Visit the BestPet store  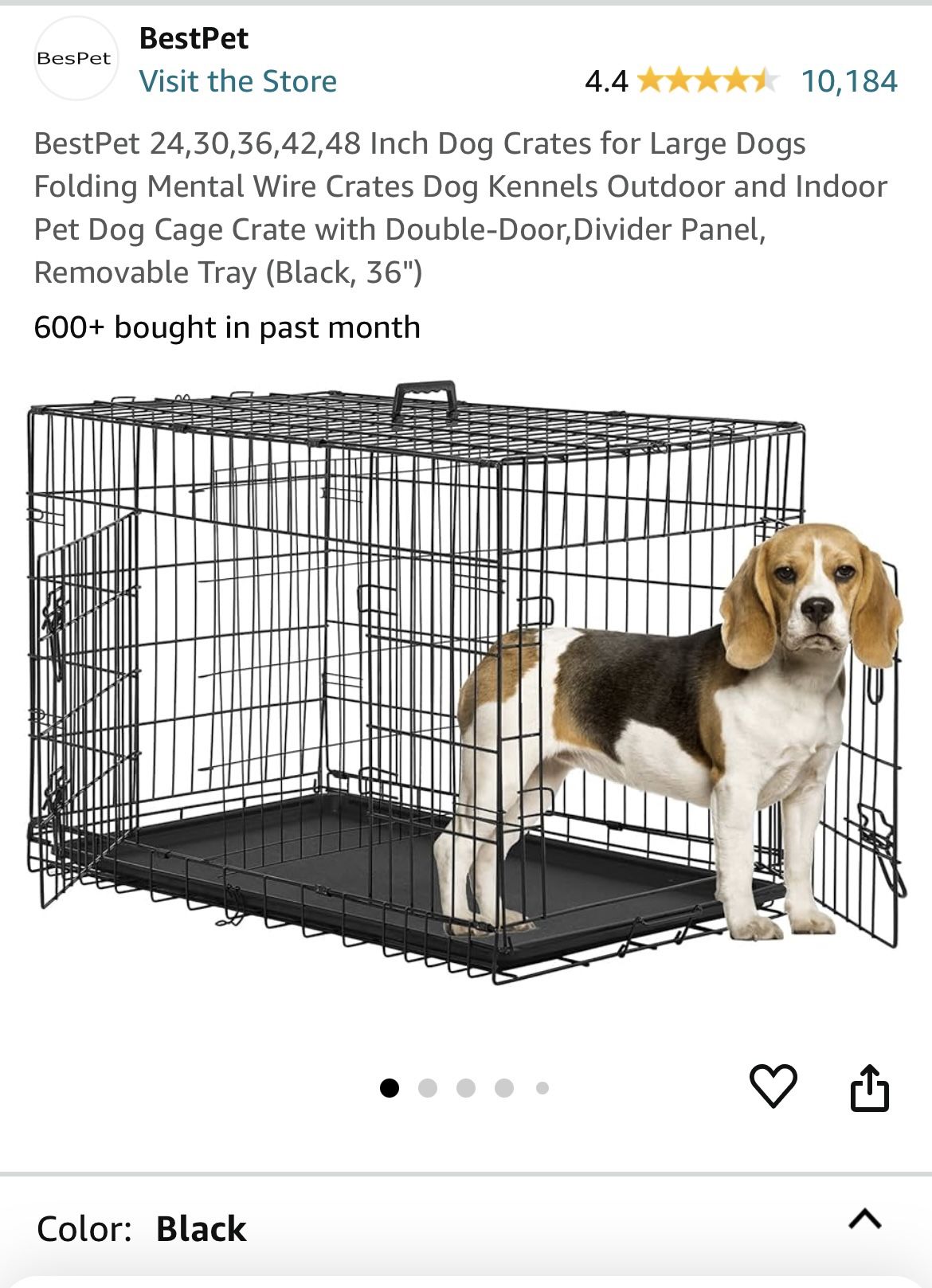point(237,81)
